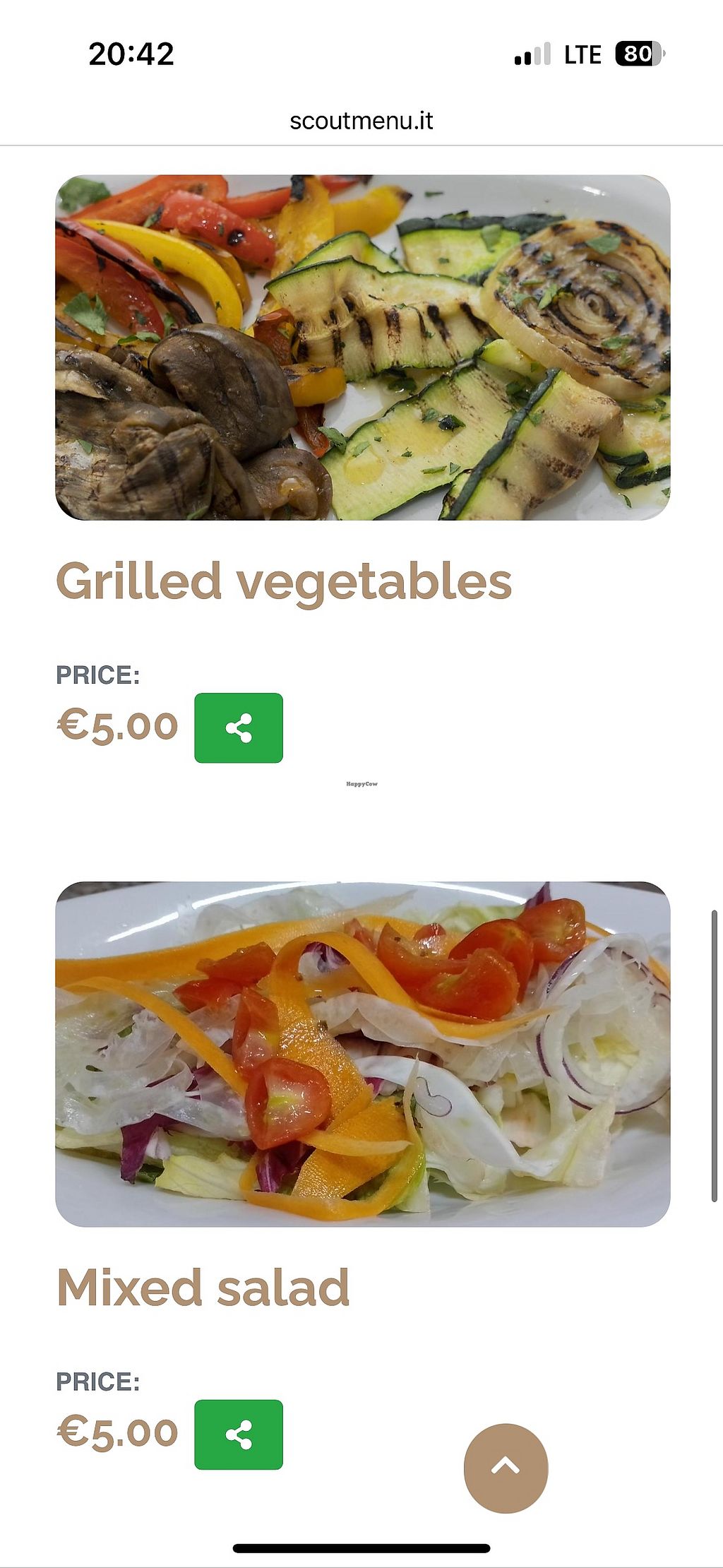Viewport: 723px width, 1568px height.
Task: Share the Grilled vegetables dish
Action: pos(239,727)
